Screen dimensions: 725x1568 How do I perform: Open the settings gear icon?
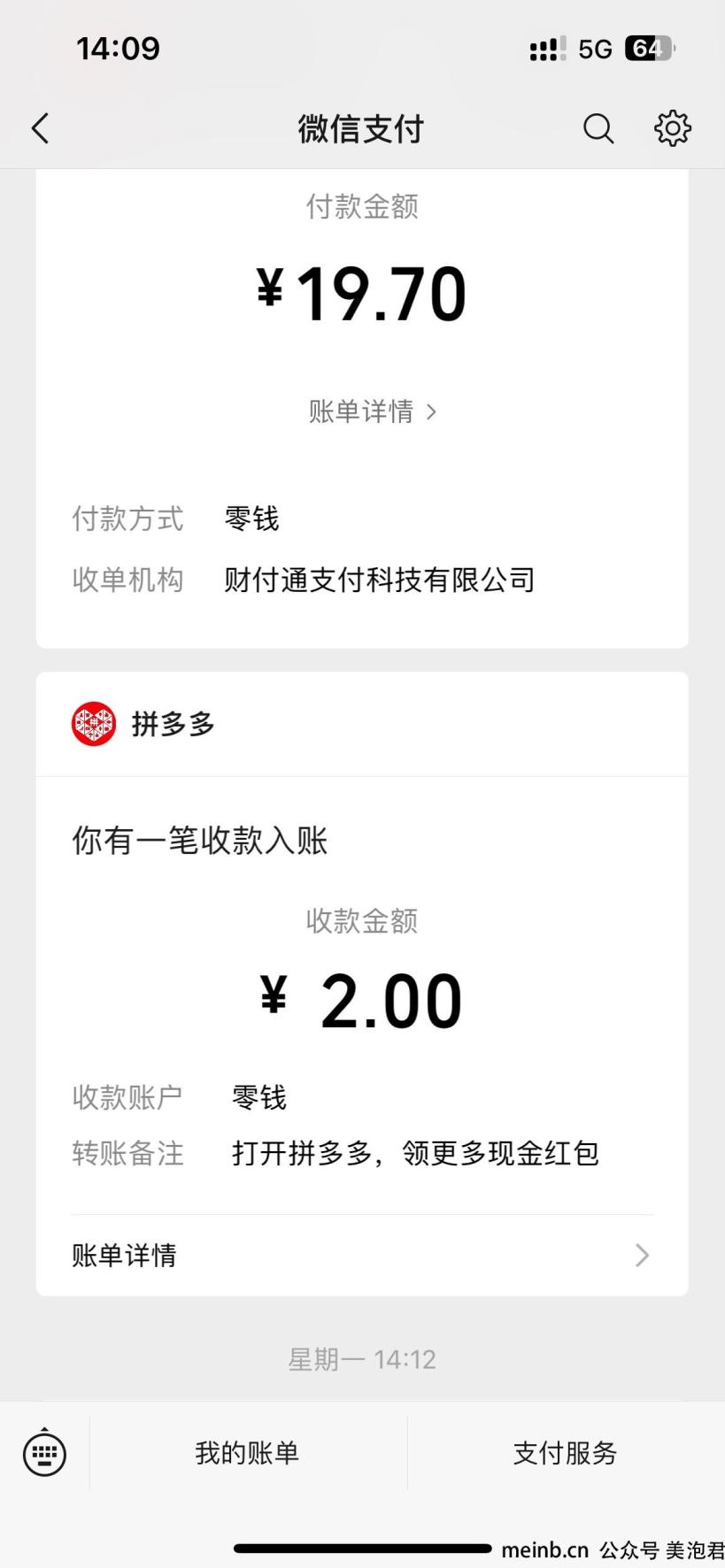pos(673,129)
